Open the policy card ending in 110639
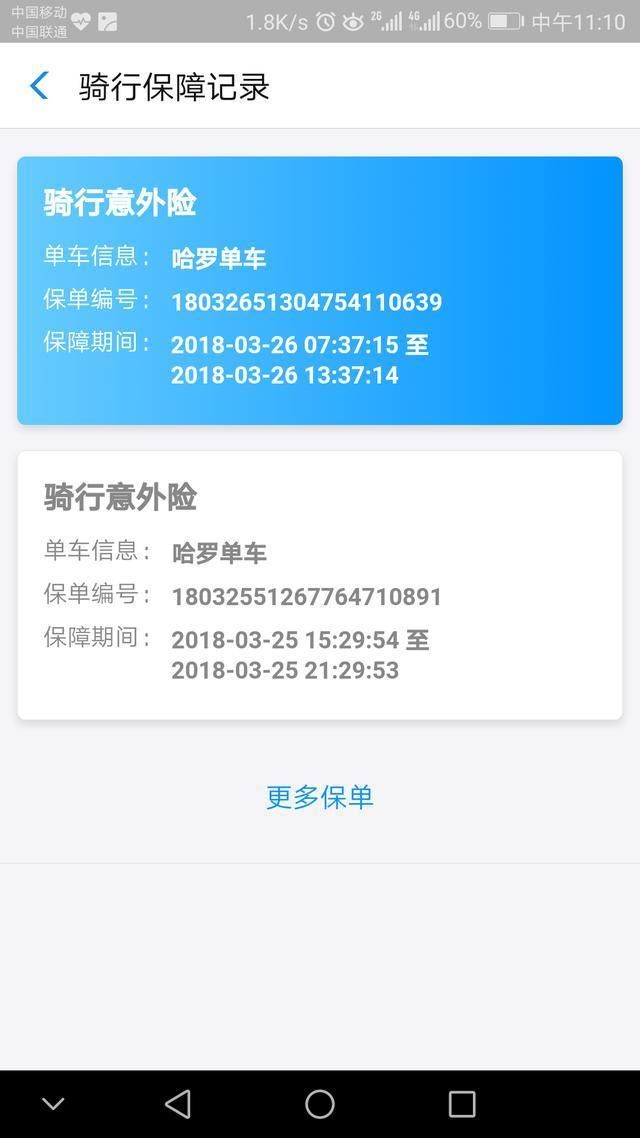 (x=320, y=290)
